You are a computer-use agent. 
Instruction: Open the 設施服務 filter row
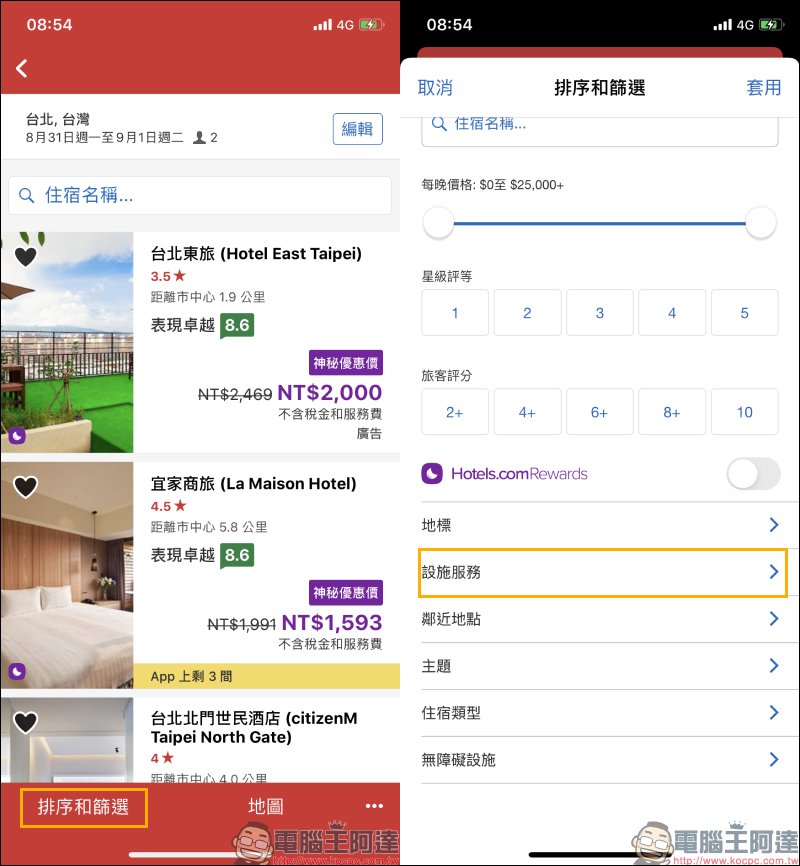pos(600,572)
